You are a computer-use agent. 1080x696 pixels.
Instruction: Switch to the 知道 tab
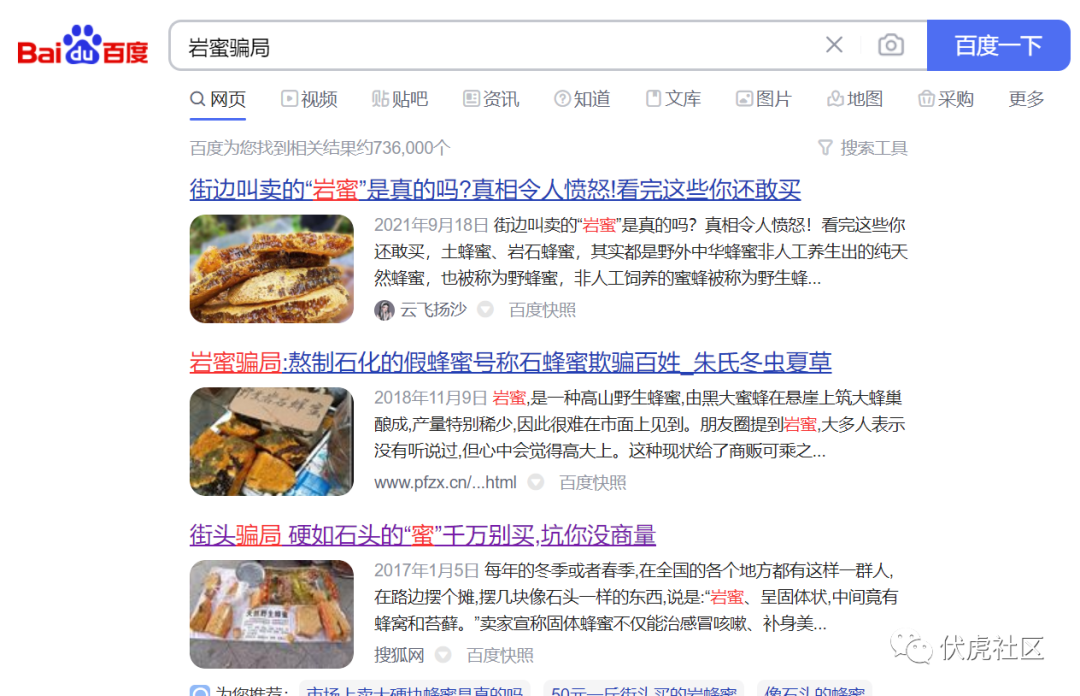tap(582, 99)
